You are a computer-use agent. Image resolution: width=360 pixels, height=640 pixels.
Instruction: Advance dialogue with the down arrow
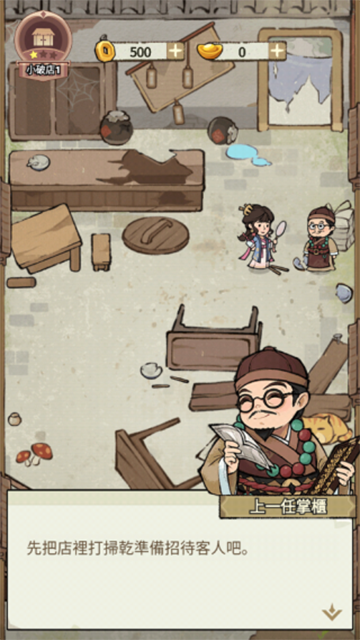[331, 611]
